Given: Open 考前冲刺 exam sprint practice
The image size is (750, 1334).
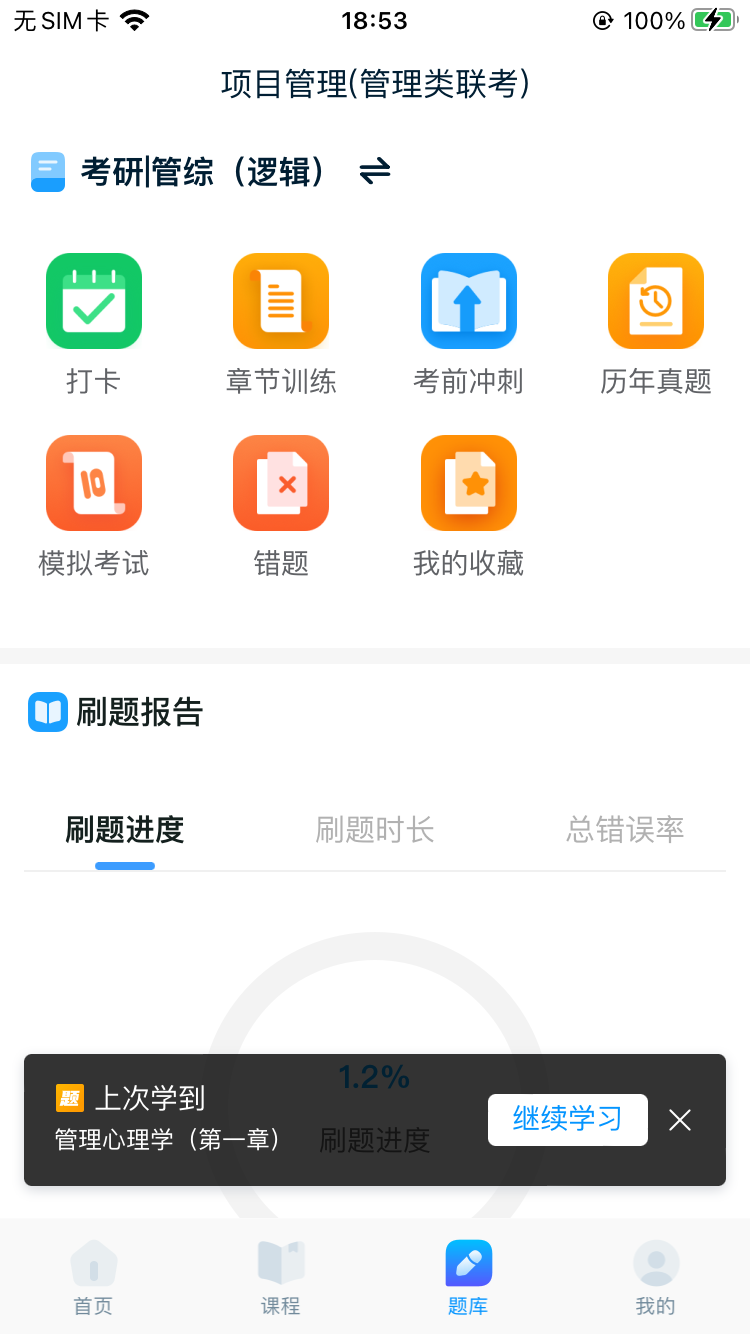Looking at the screenshot, I should click(x=468, y=301).
